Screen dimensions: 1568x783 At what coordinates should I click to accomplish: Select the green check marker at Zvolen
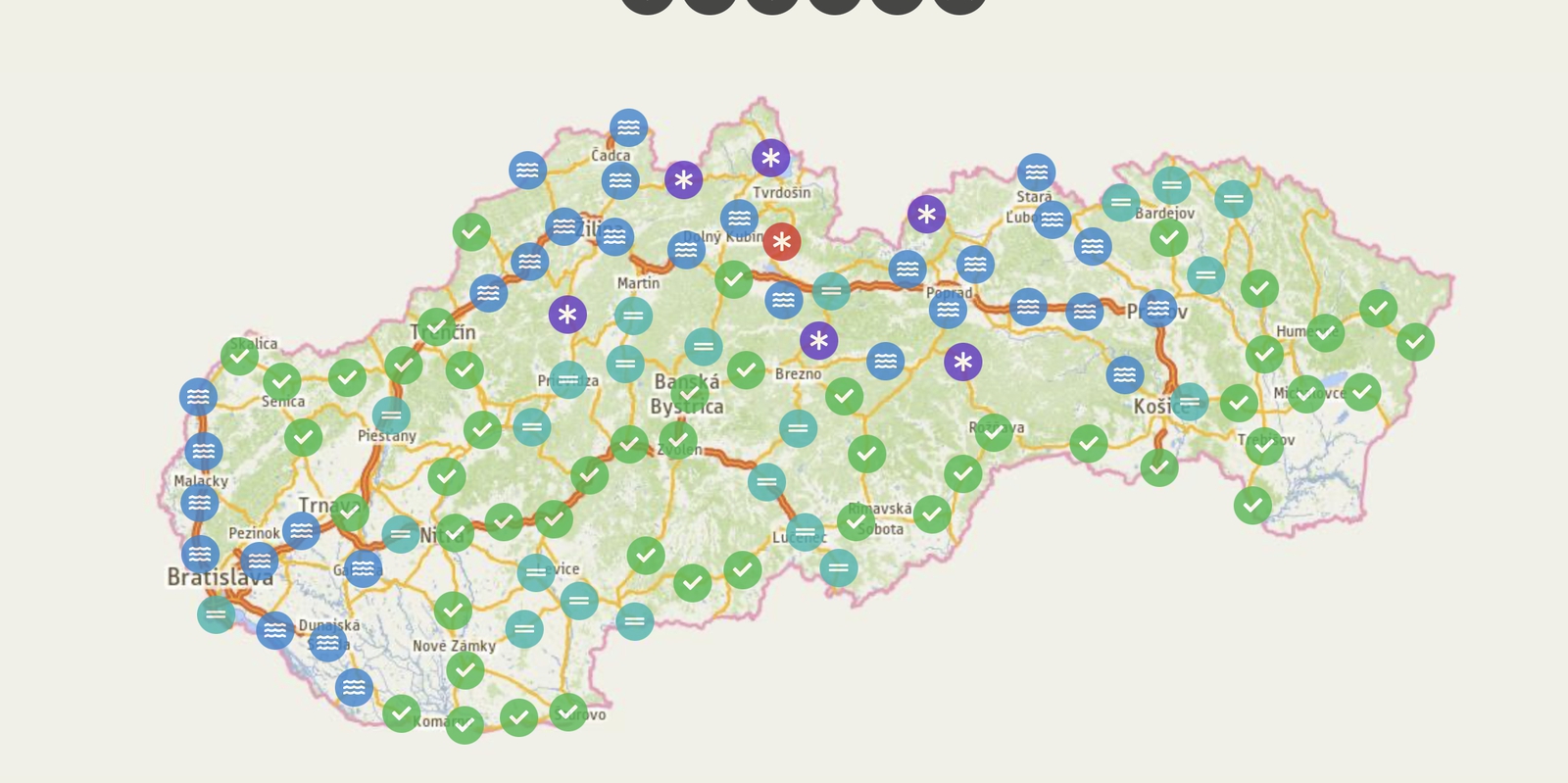click(678, 440)
